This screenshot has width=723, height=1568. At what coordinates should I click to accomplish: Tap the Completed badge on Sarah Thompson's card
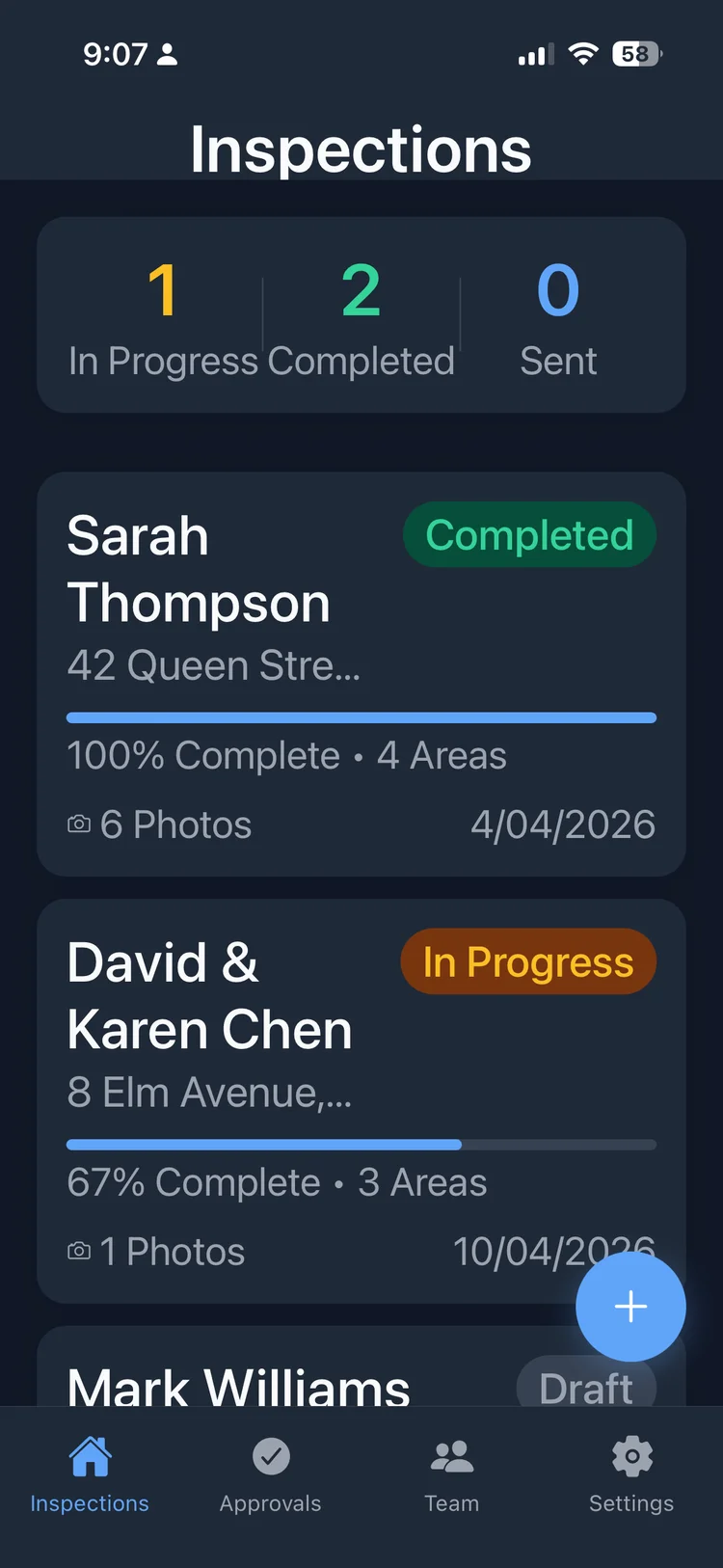pyautogui.click(x=528, y=535)
